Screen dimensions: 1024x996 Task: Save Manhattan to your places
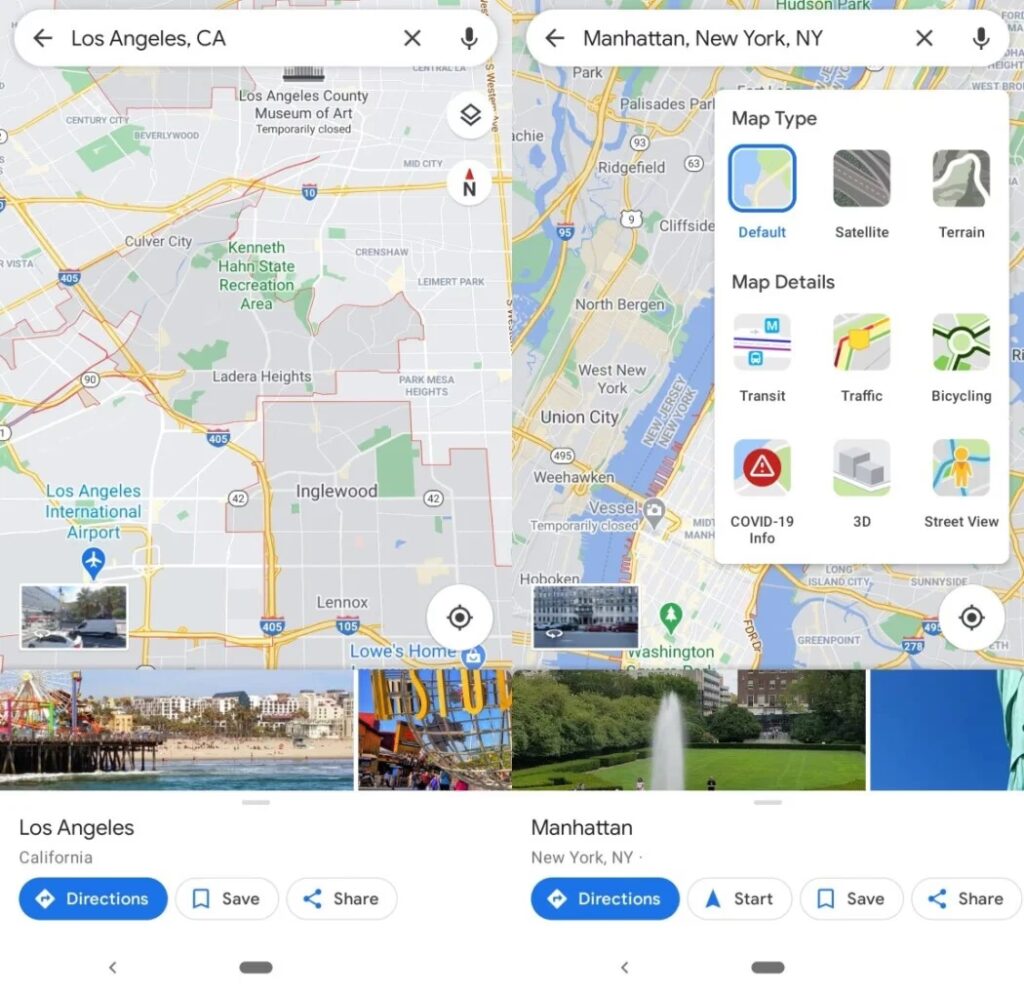click(851, 899)
